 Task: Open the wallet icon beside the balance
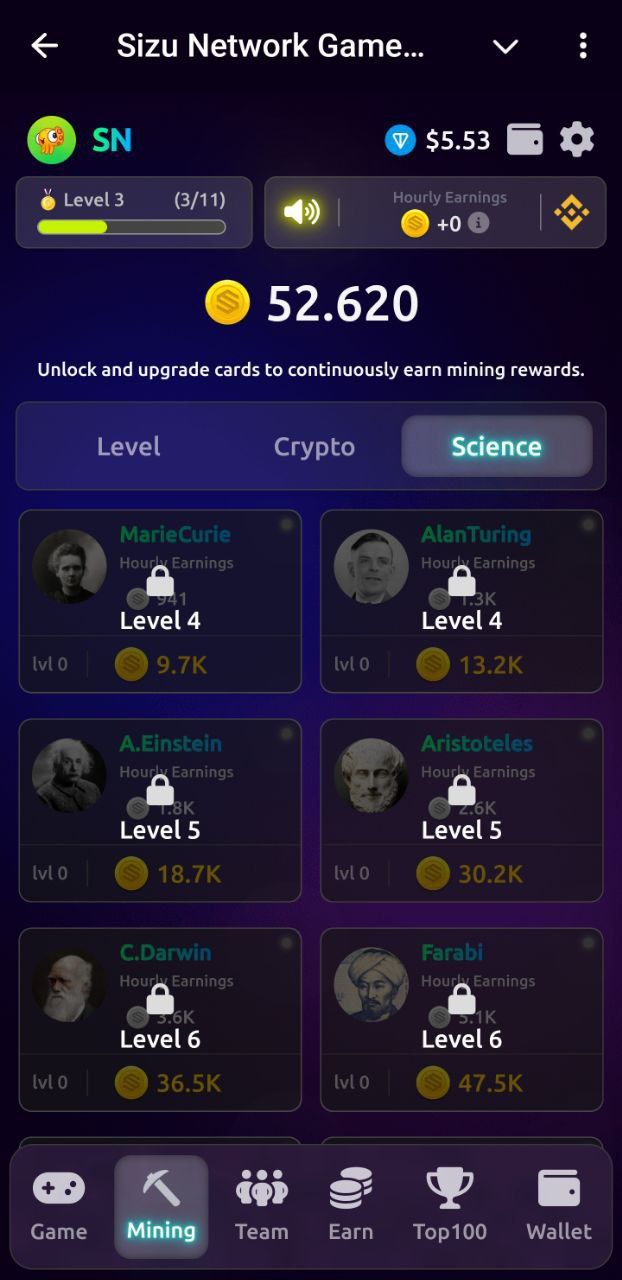pyautogui.click(x=525, y=140)
